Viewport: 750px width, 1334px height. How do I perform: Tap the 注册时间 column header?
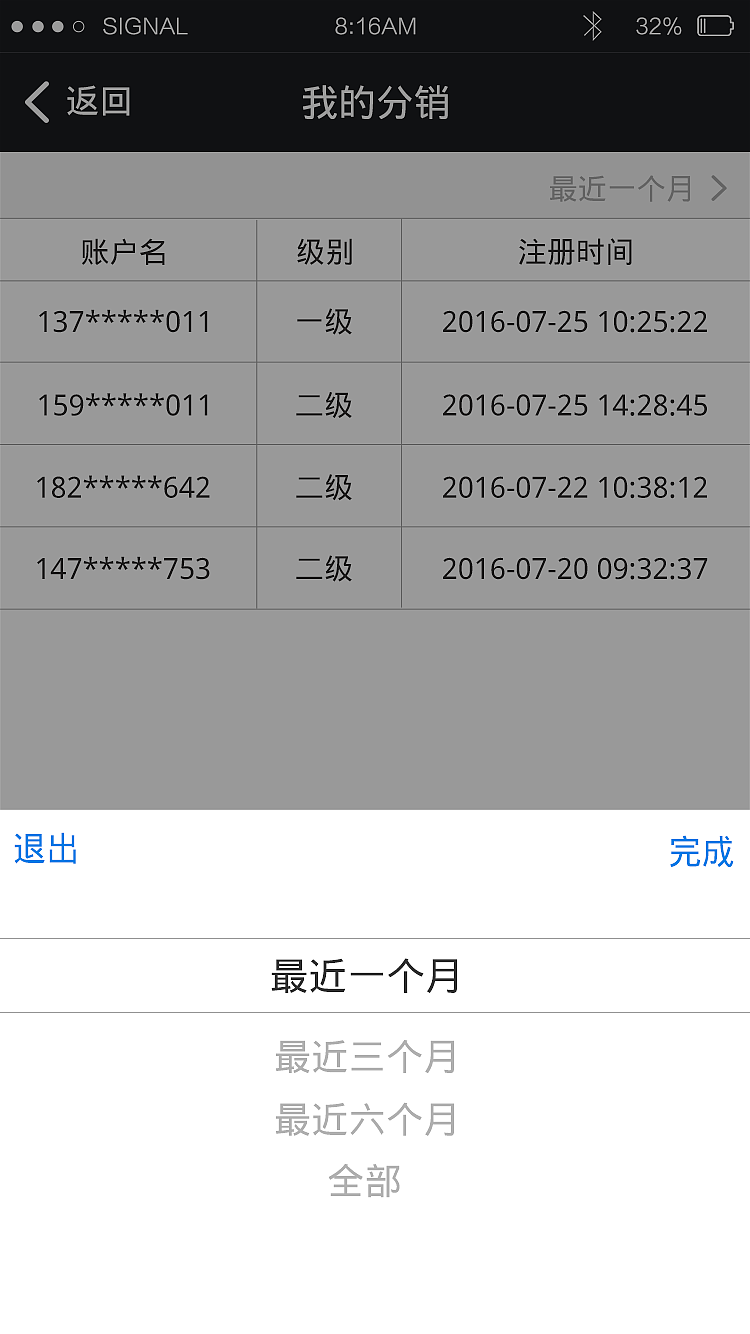(575, 251)
